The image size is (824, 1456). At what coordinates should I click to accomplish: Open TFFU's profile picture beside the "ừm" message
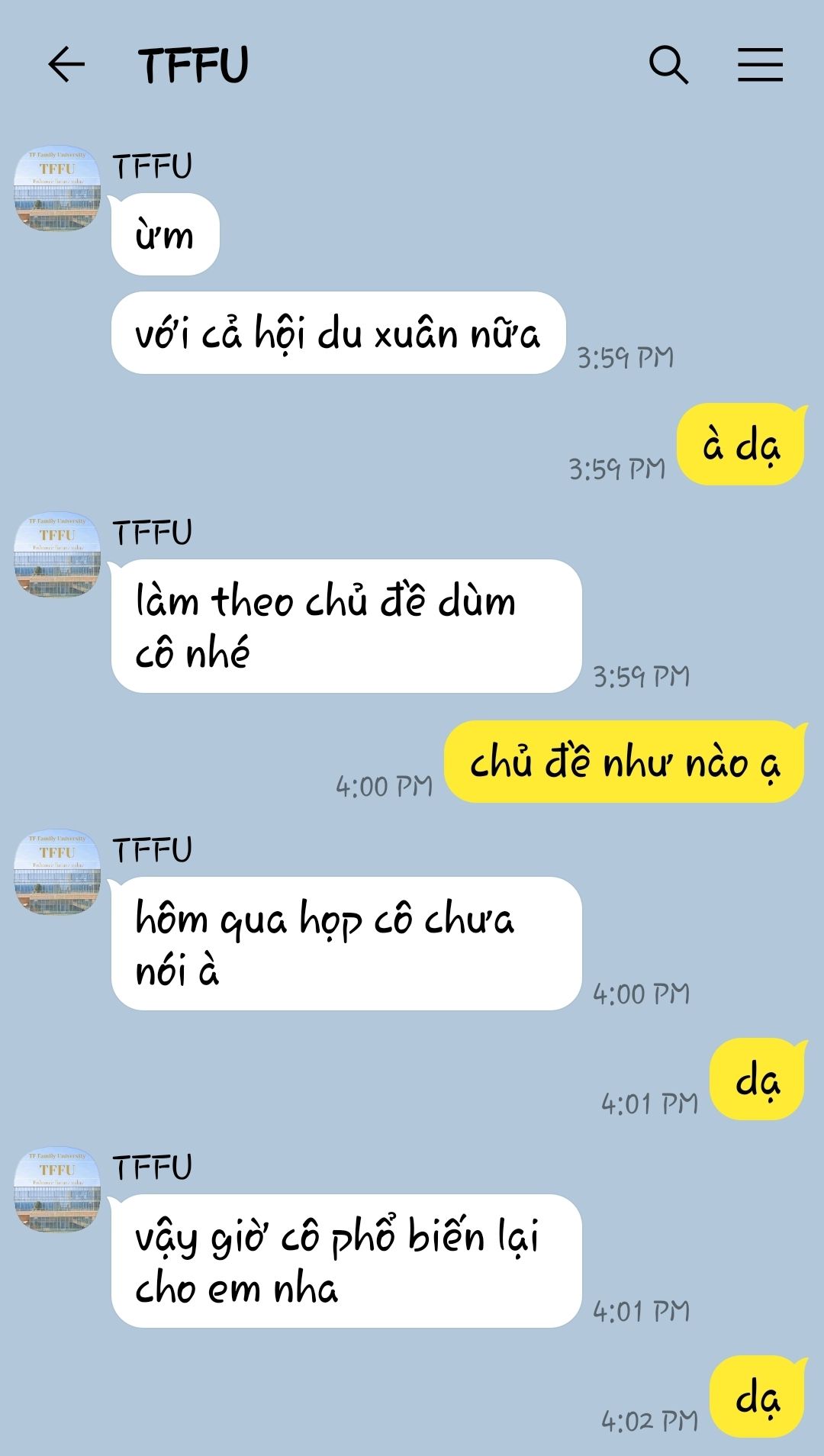point(57,188)
